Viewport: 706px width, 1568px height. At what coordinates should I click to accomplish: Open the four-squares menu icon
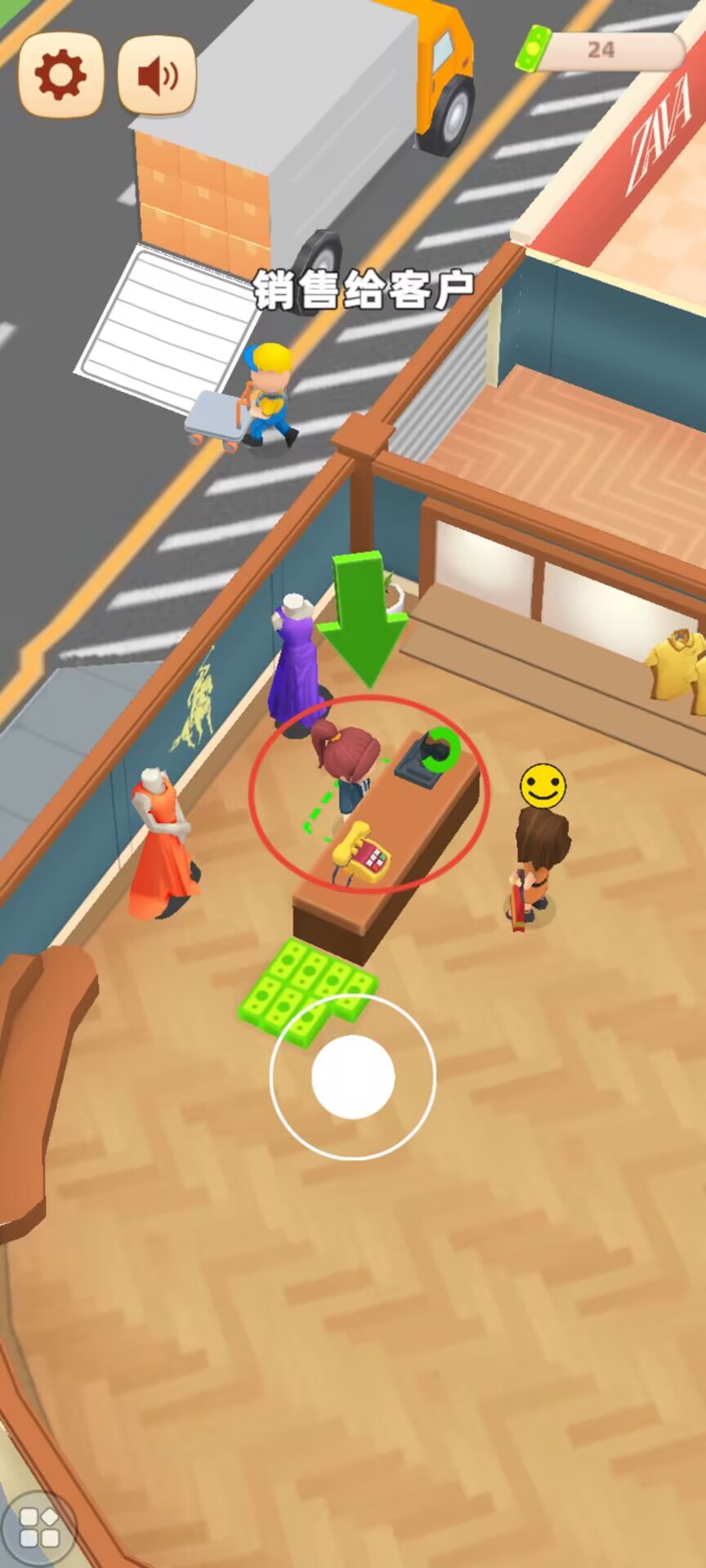tap(38, 1526)
